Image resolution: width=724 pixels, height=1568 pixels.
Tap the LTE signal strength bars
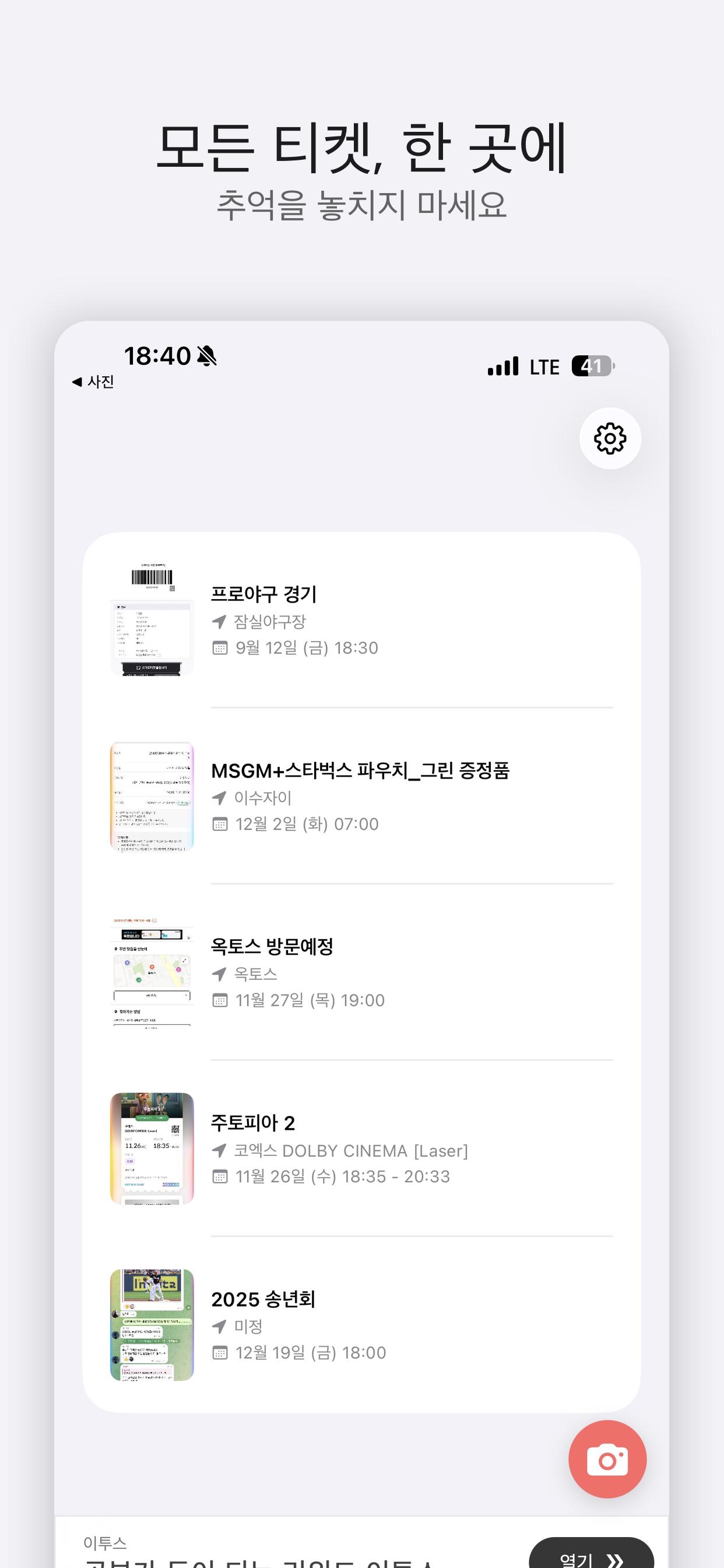point(504,365)
